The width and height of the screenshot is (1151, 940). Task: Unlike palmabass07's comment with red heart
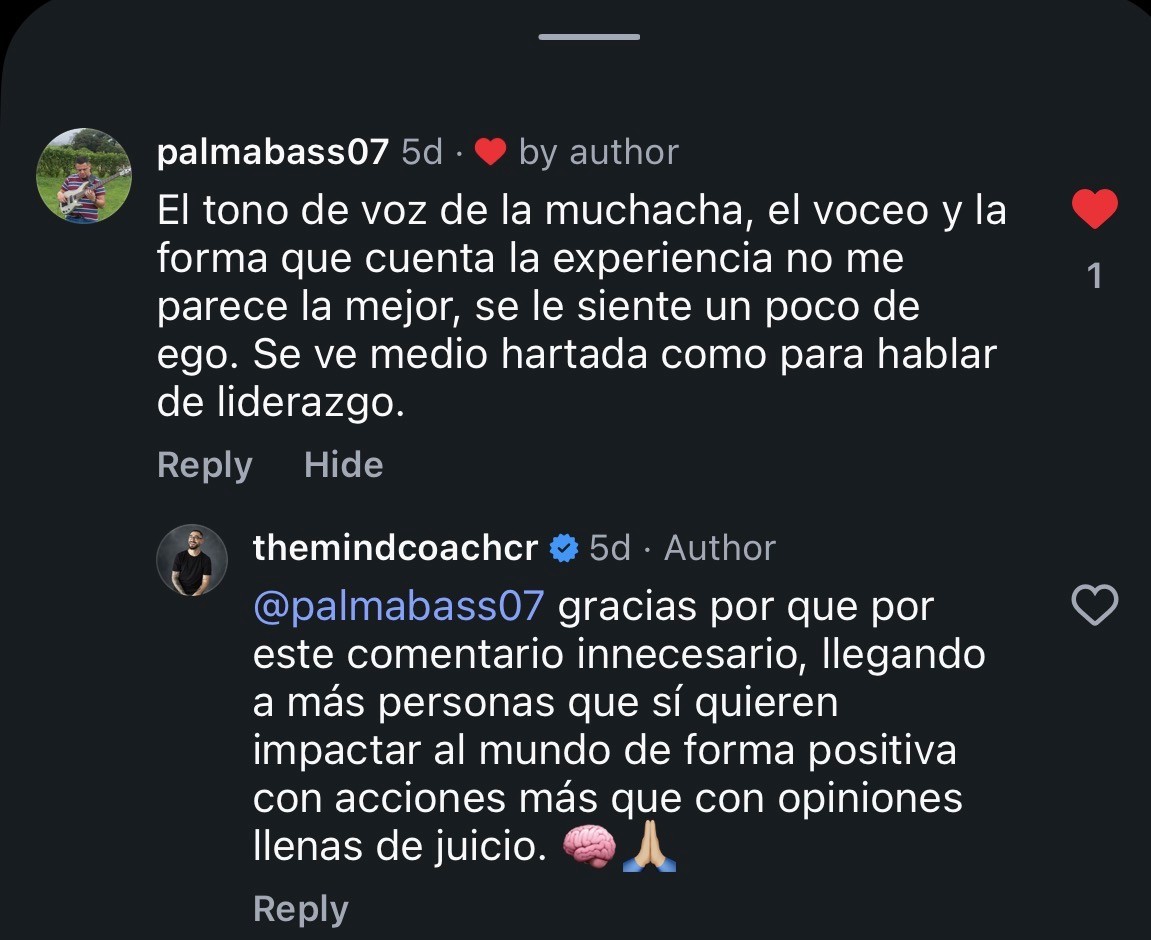coord(1094,208)
